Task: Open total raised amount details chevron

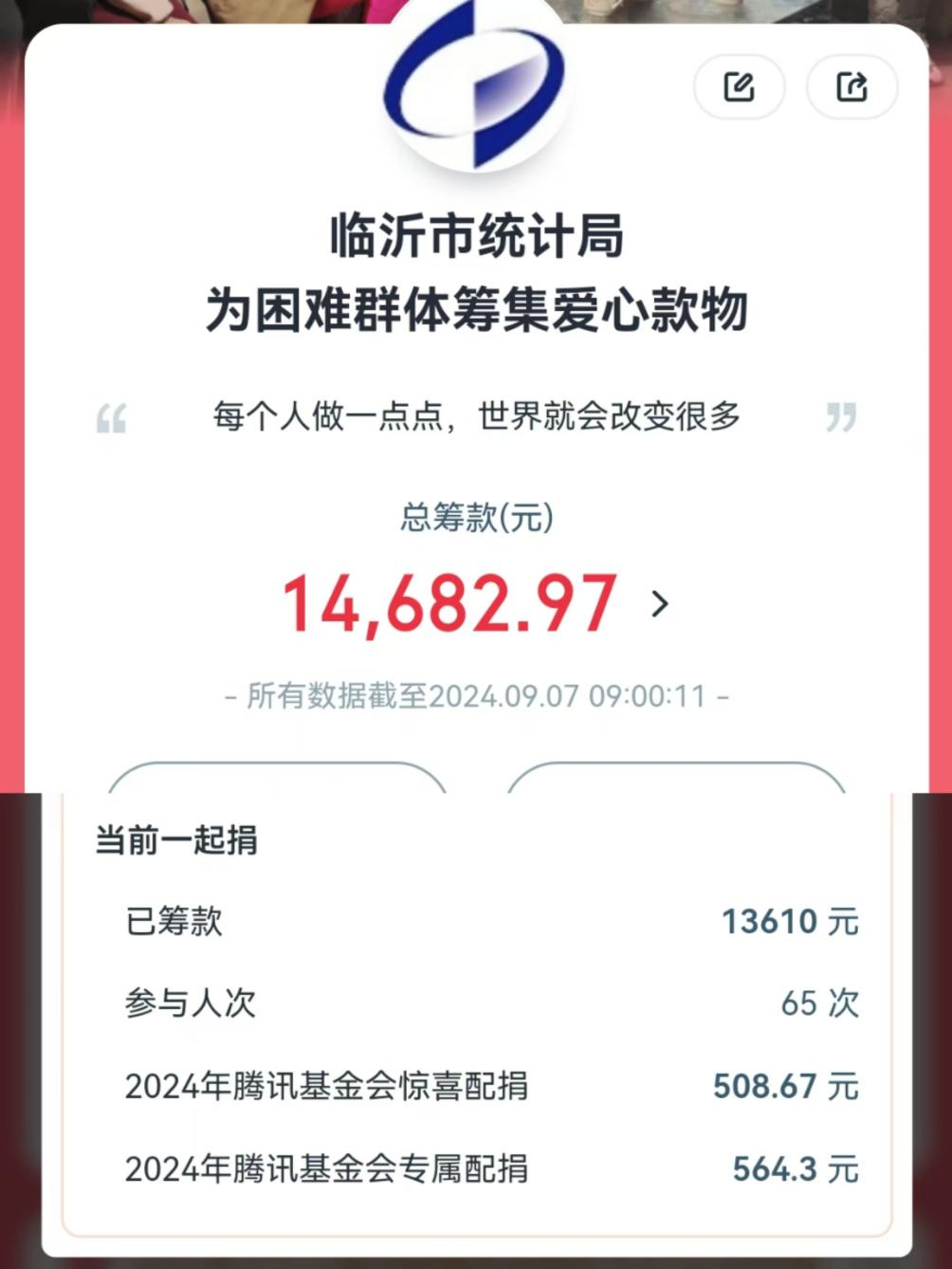Action: pos(660,603)
